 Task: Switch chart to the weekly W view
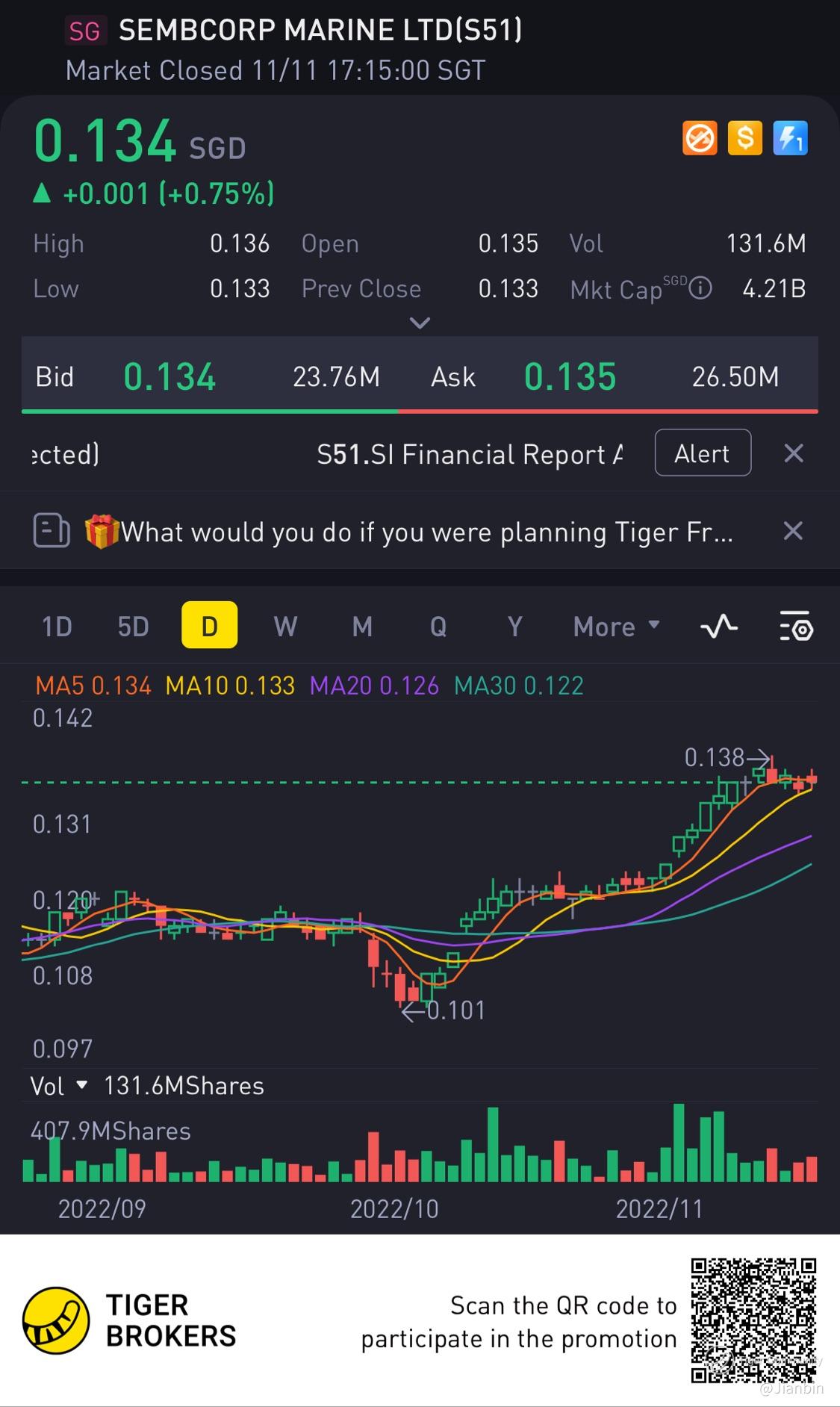point(285,626)
